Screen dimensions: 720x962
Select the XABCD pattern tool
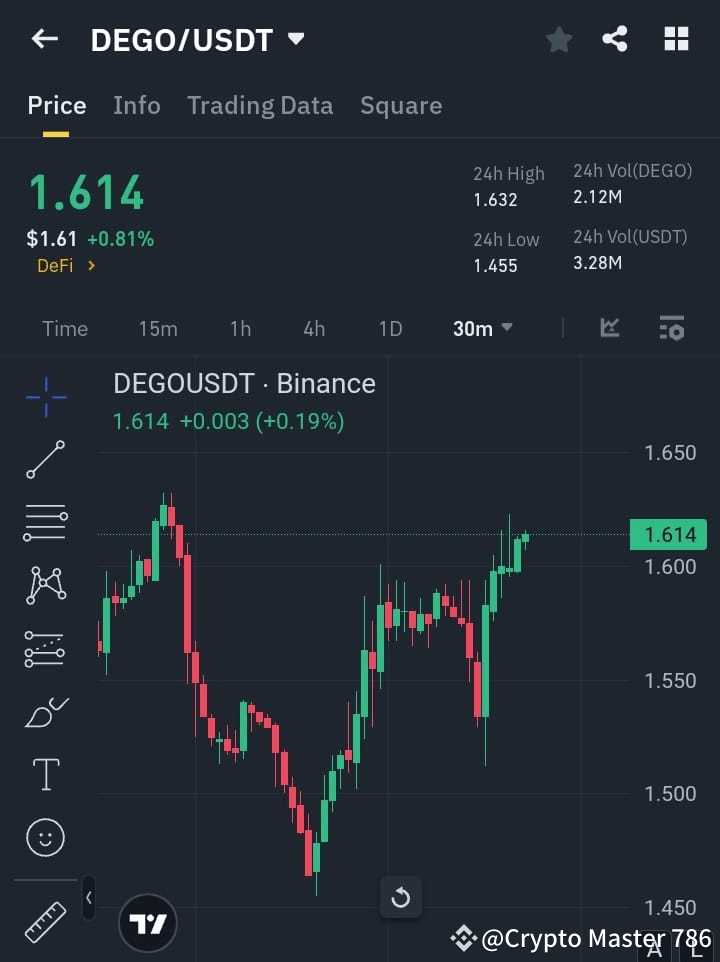(45, 586)
